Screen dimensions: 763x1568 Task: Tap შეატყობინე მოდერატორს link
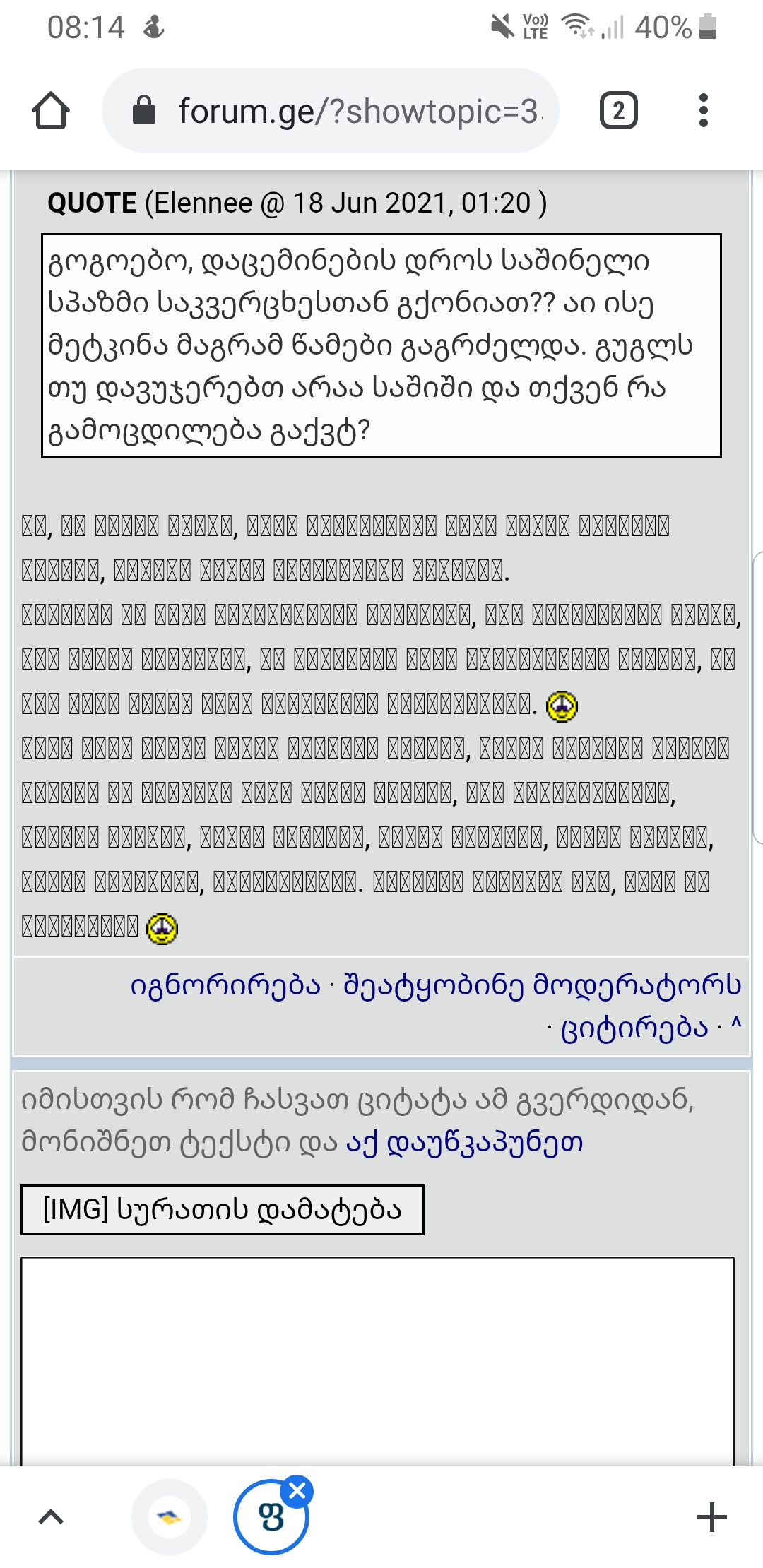coord(542,984)
